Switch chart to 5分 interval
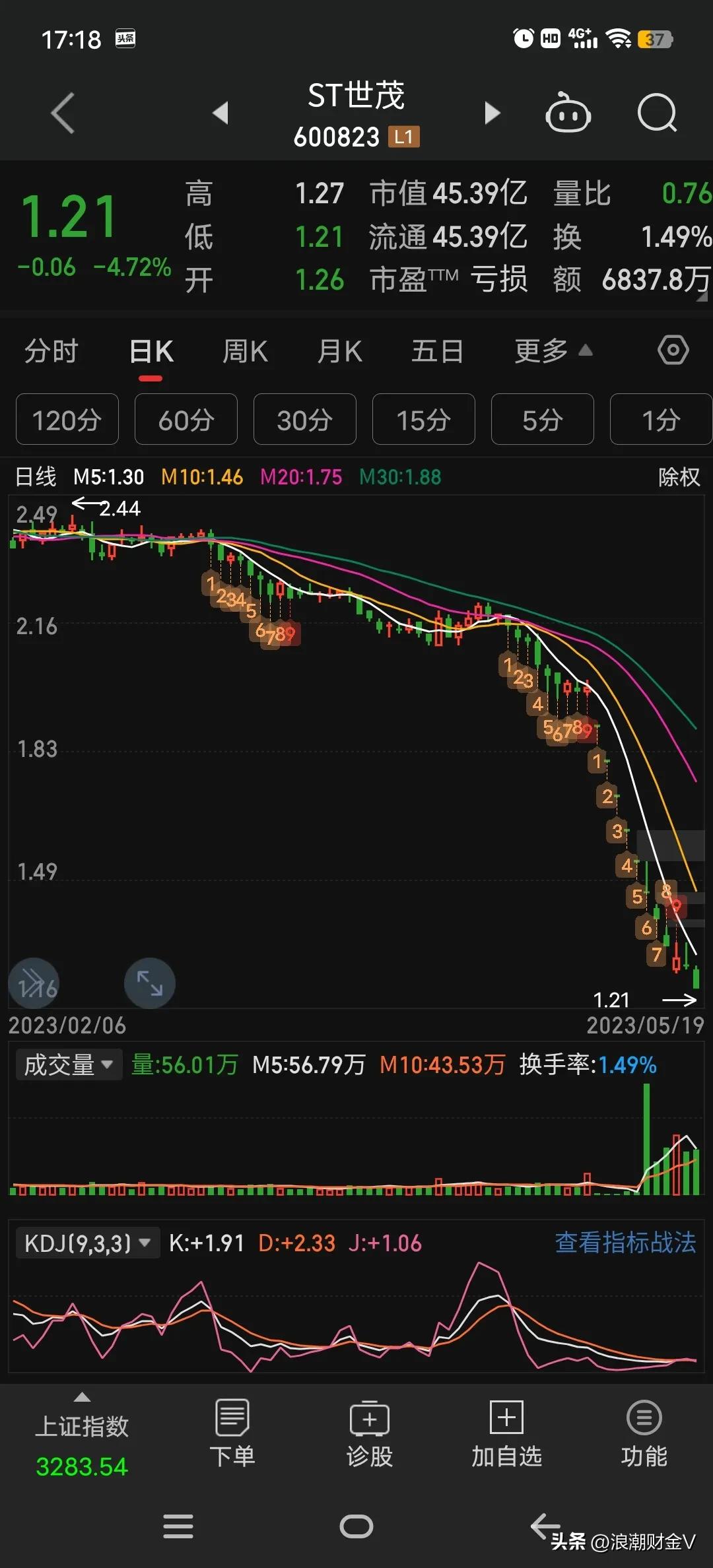 tap(542, 419)
